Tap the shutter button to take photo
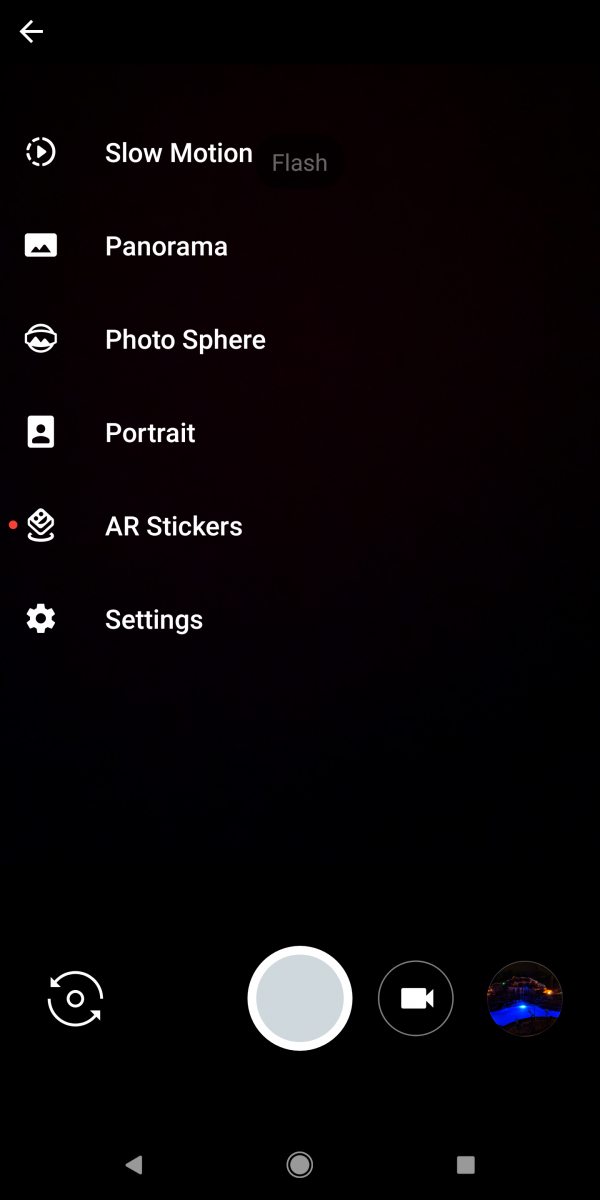Screen dimensions: 600x1200 [x=300, y=998]
